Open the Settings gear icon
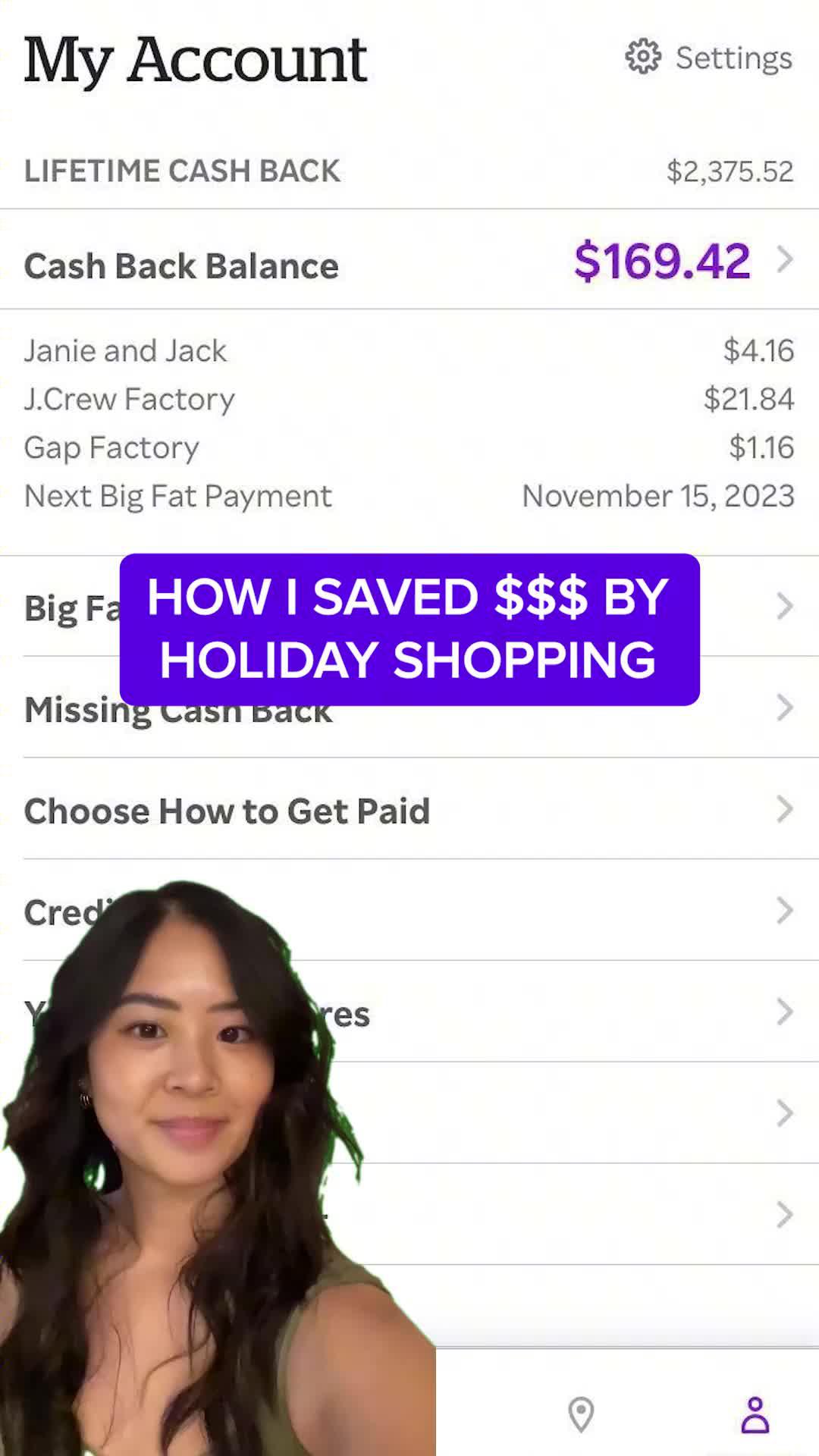The image size is (819, 1456). 644,56
